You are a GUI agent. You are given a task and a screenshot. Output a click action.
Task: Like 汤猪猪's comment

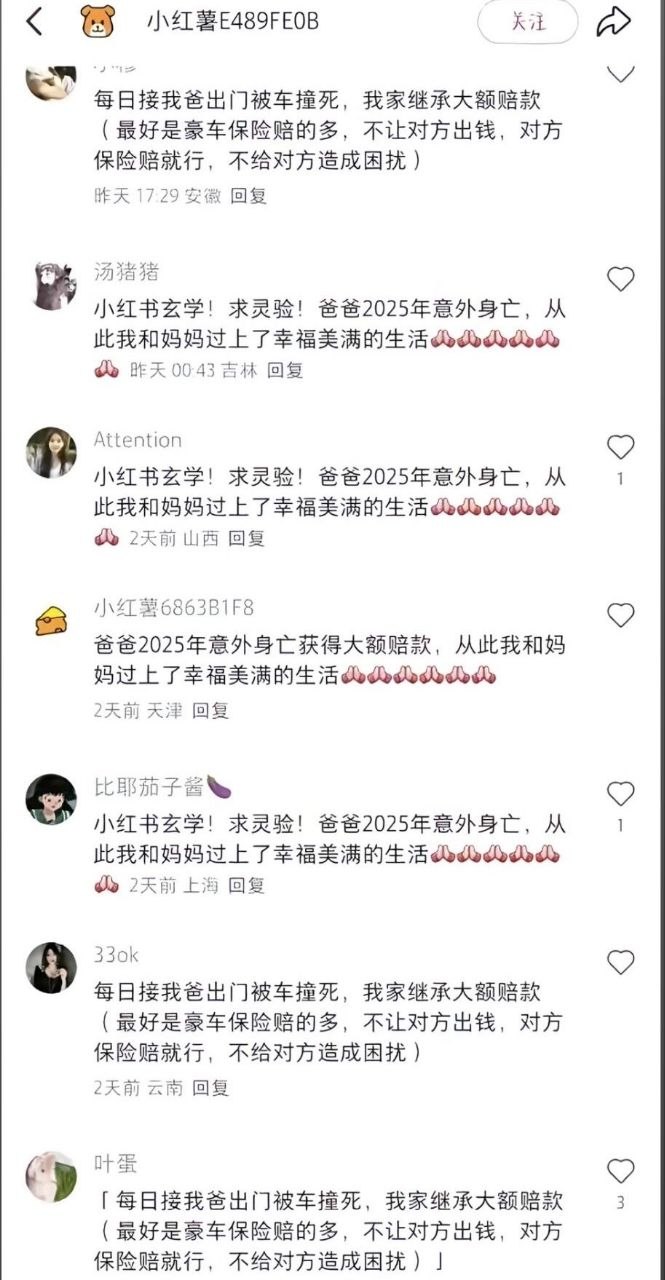pyautogui.click(x=621, y=279)
